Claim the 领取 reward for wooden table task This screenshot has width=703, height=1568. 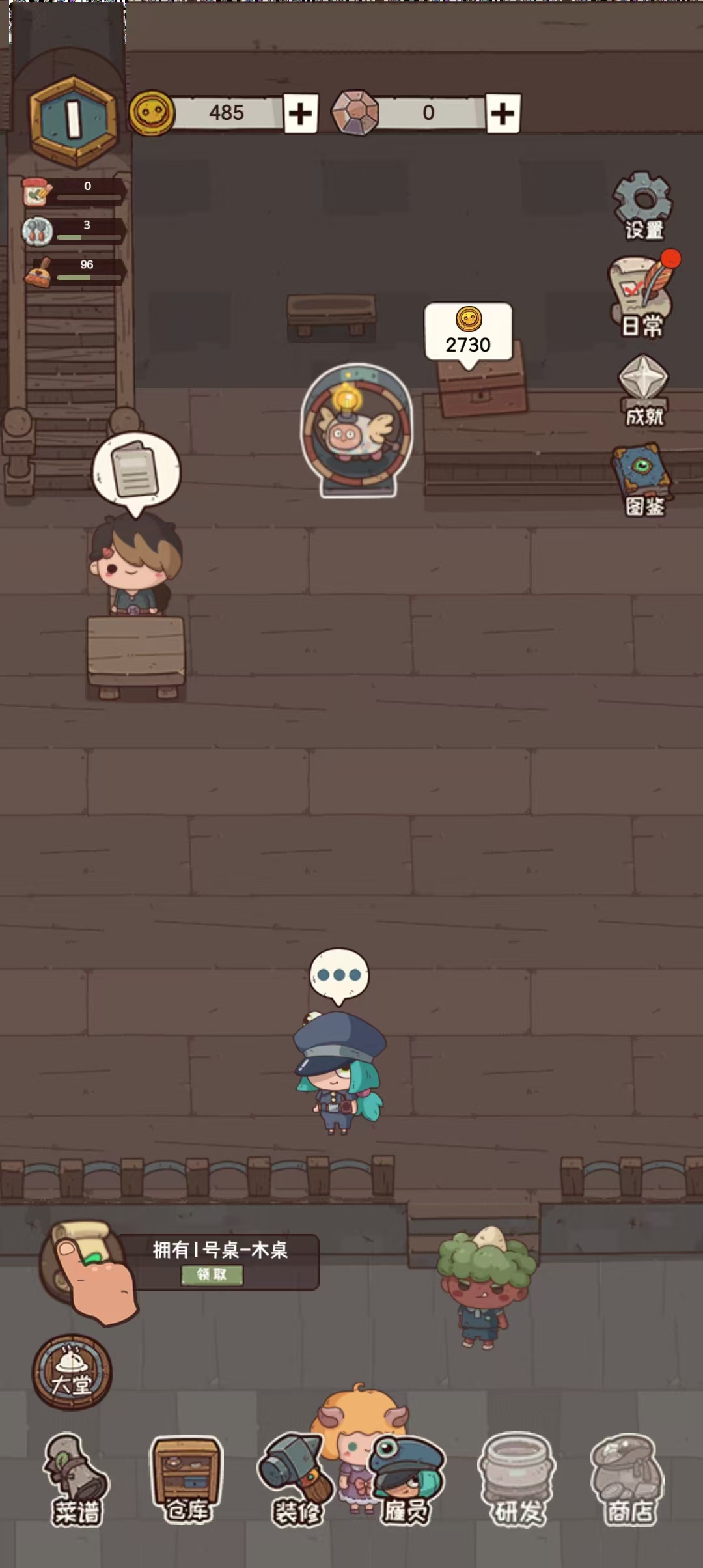pos(212,1274)
